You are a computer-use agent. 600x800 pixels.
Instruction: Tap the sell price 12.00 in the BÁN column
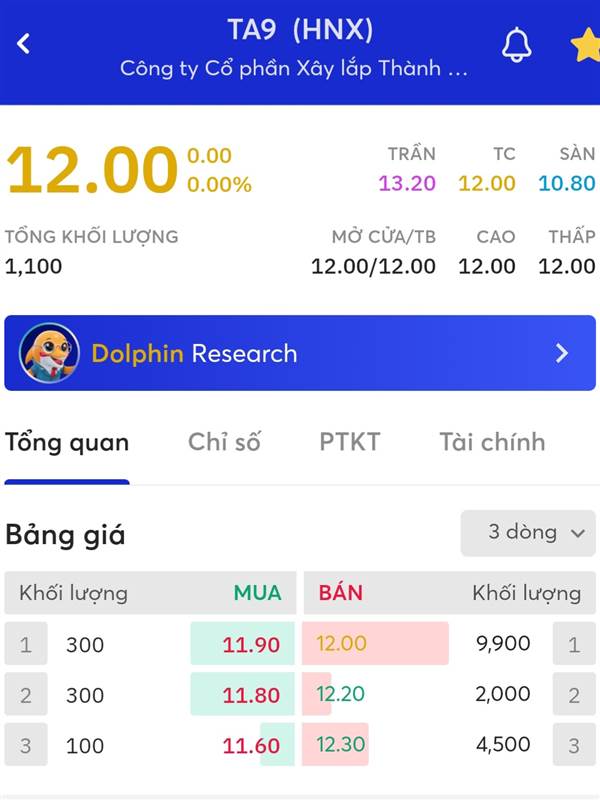pos(341,643)
